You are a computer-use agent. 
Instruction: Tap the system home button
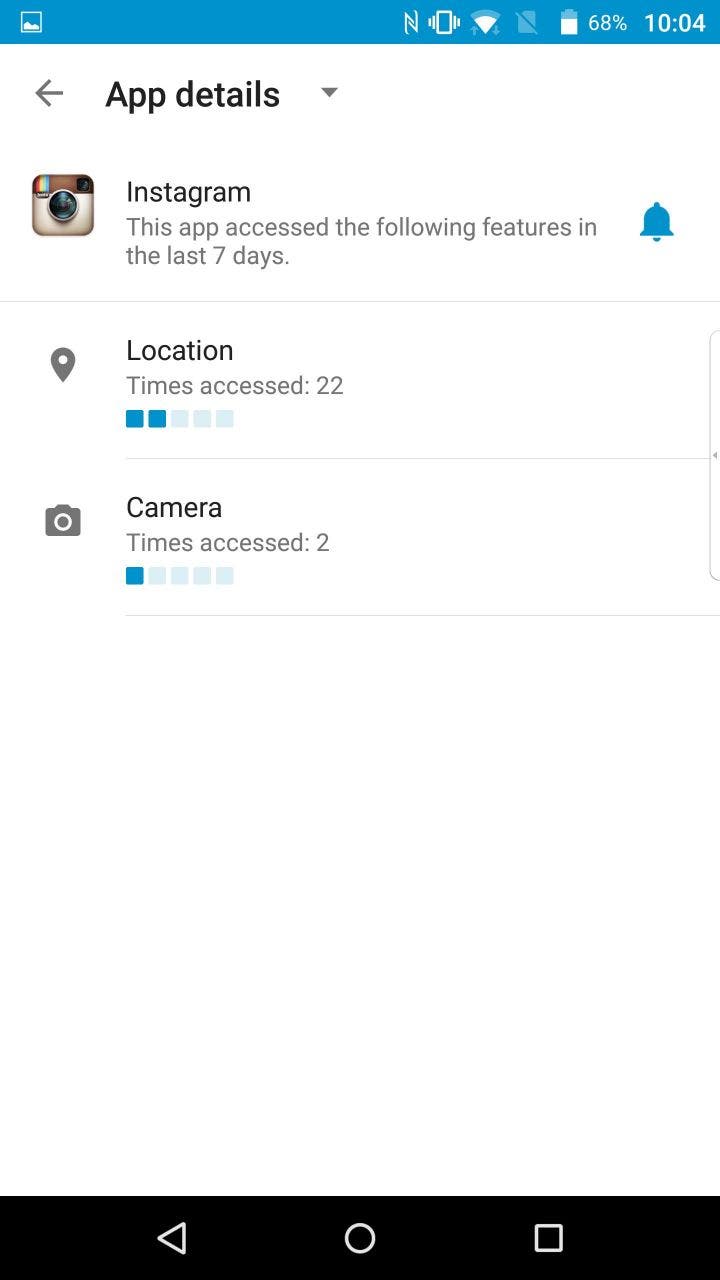pyautogui.click(x=360, y=1238)
